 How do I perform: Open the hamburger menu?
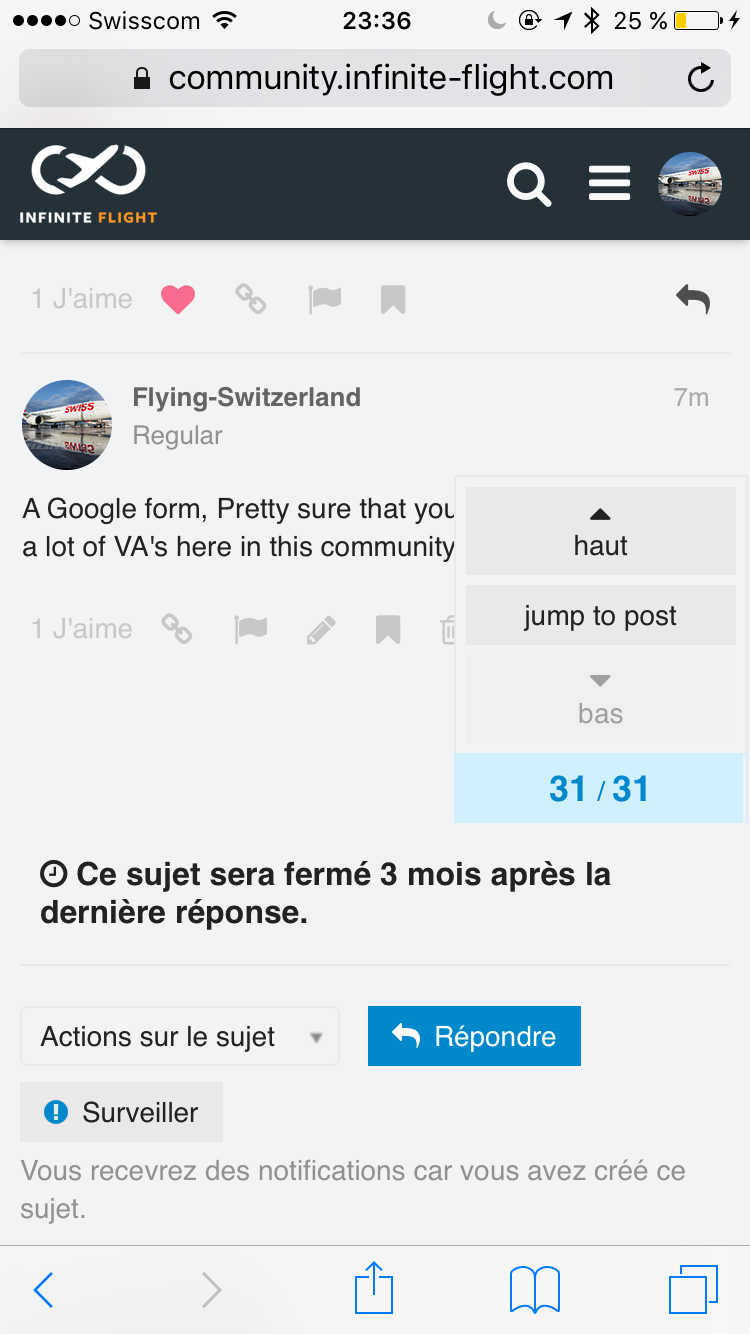(x=609, y=184)
